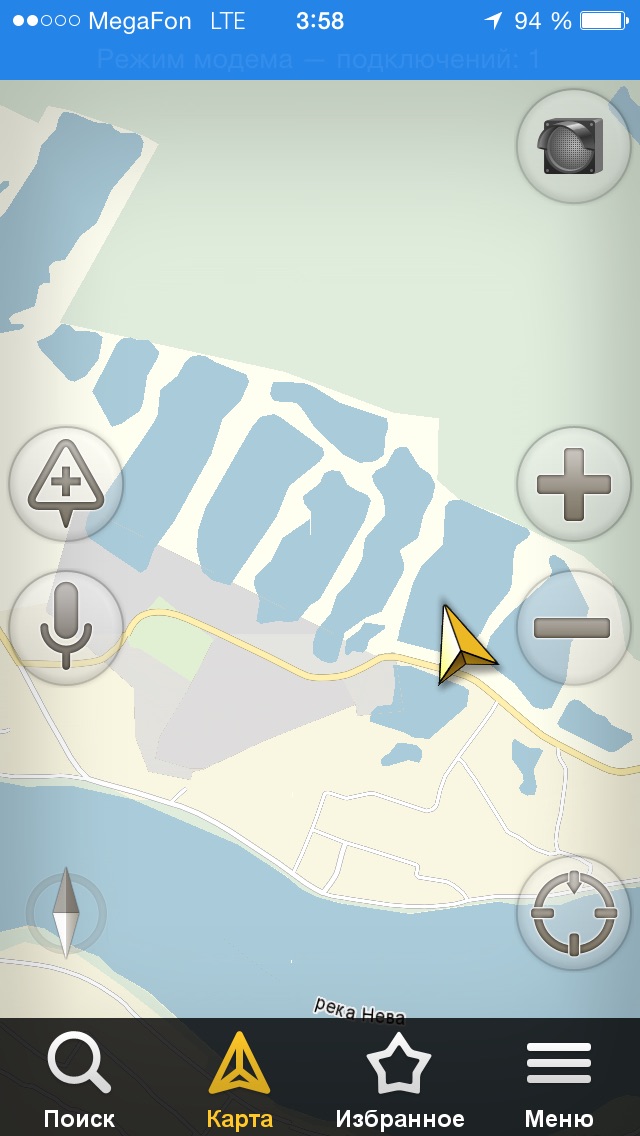Zoom out with the minus button
This screenshot has height=1136, width=640.
(573, 627)
